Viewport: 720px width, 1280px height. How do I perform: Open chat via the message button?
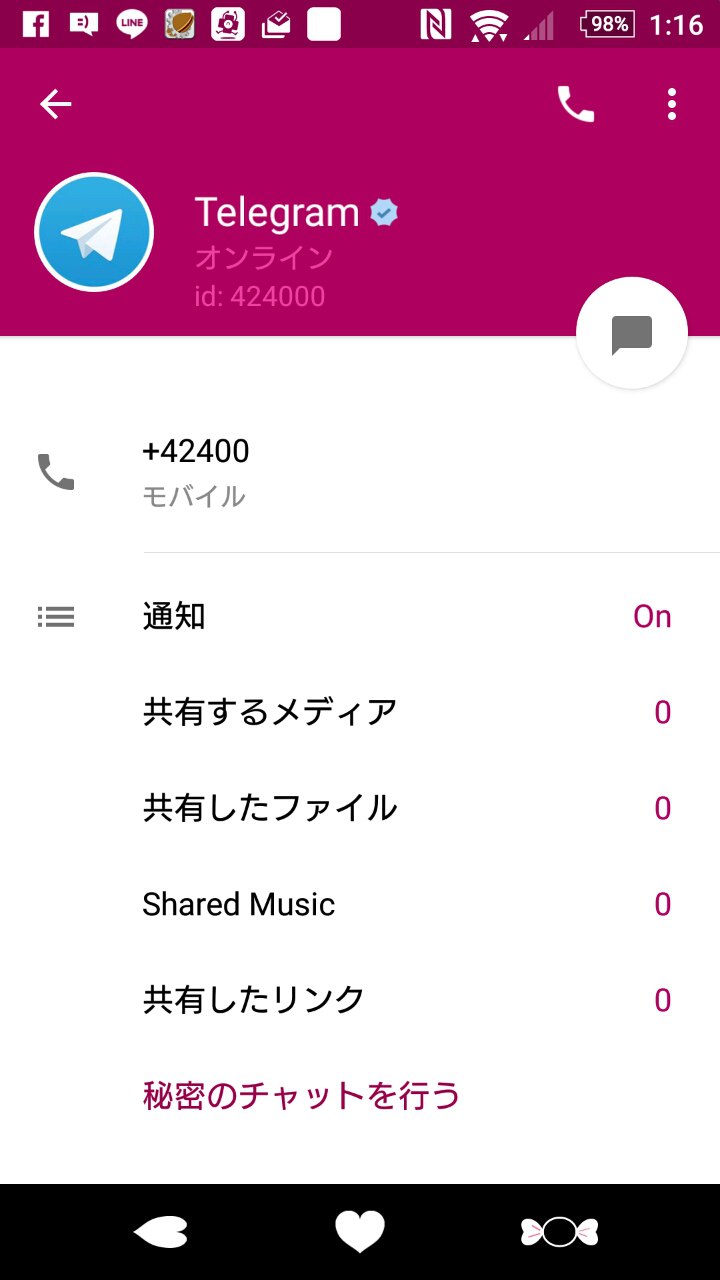point(631,333)
